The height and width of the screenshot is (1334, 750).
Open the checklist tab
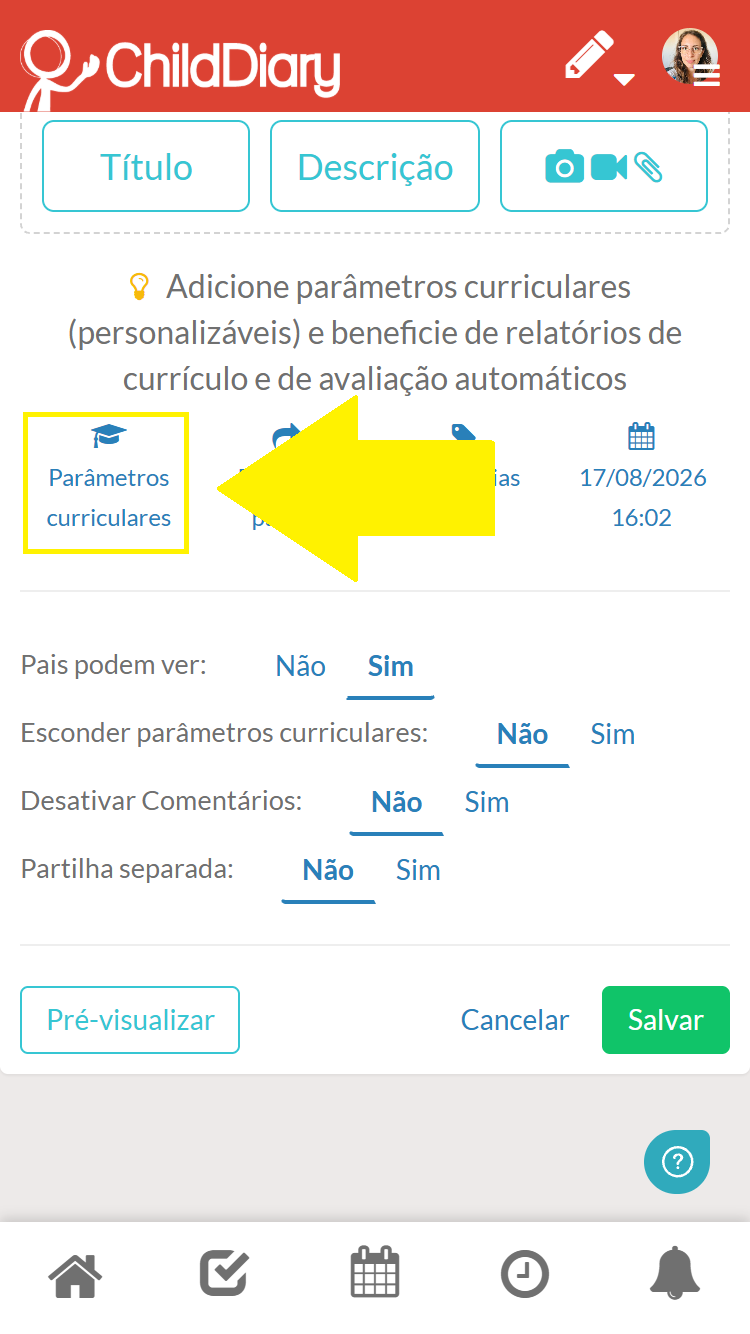(x=224, y=1274)
